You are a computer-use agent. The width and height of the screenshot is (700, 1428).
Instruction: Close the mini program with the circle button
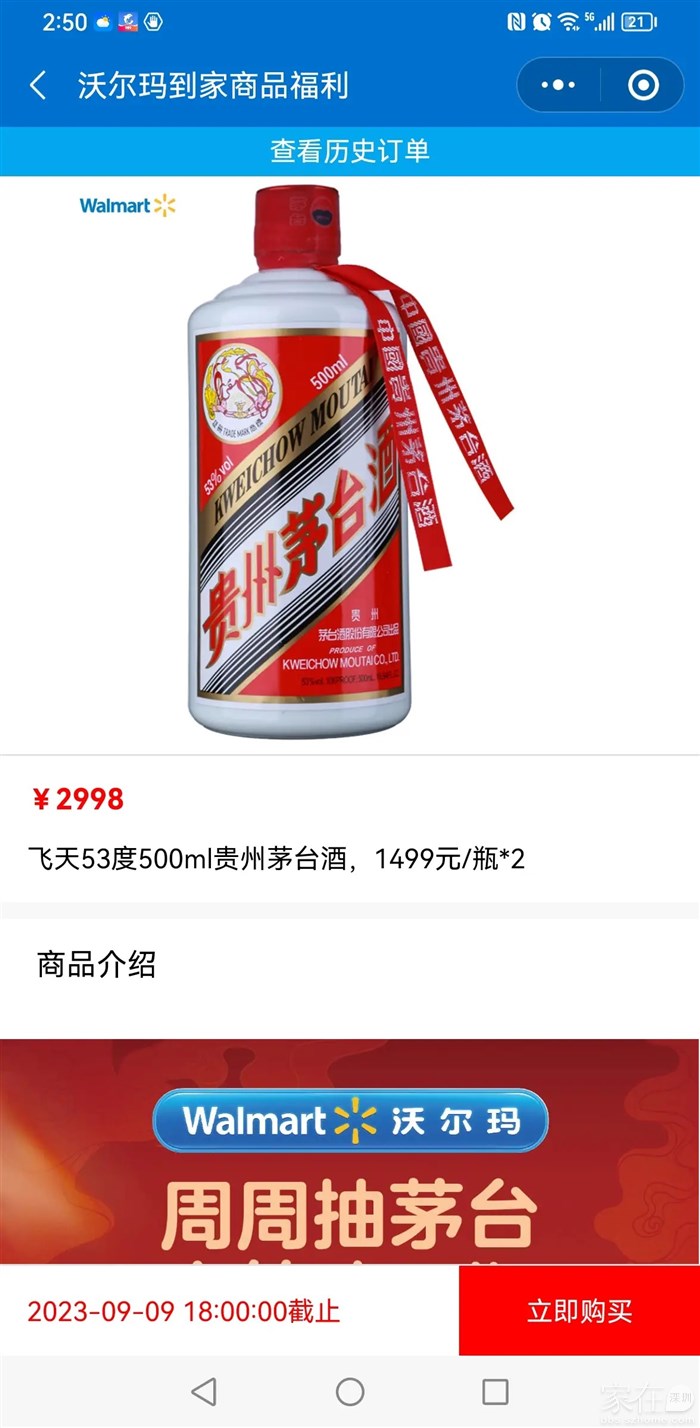point(643,86)
